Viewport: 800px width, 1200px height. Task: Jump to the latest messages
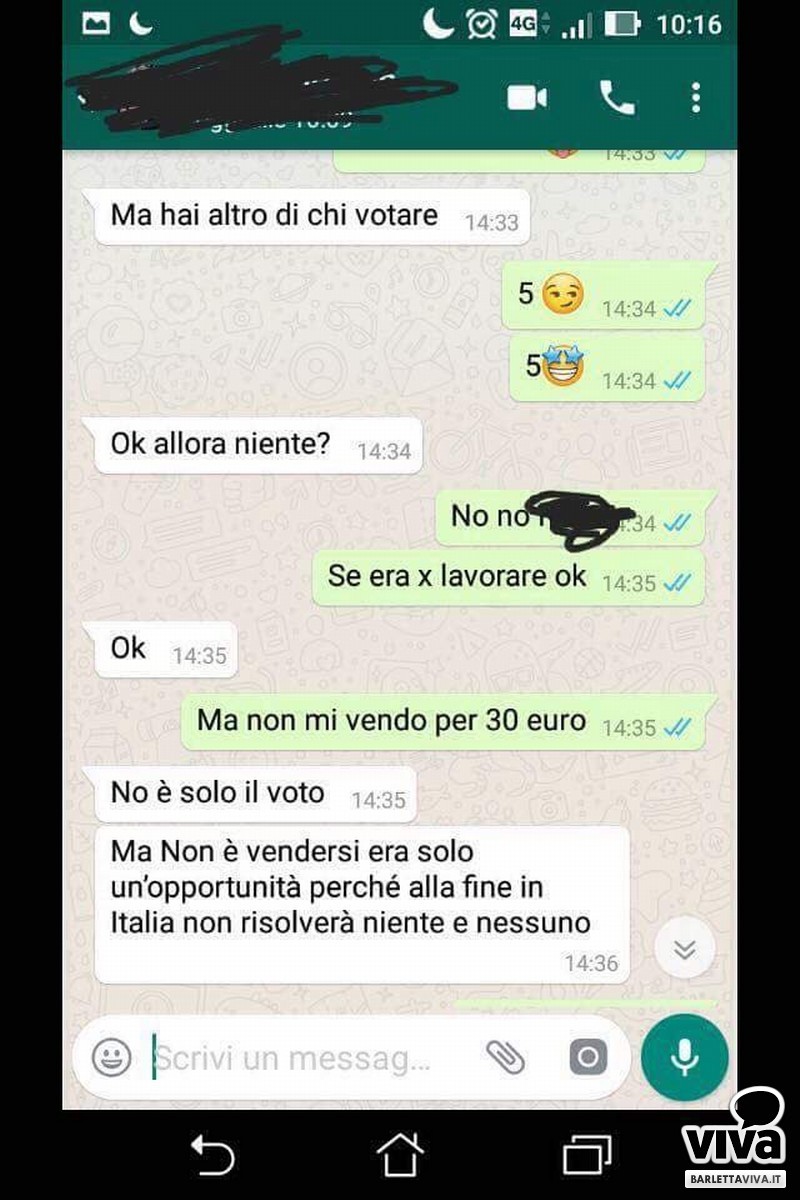click(x=685, y=949)
